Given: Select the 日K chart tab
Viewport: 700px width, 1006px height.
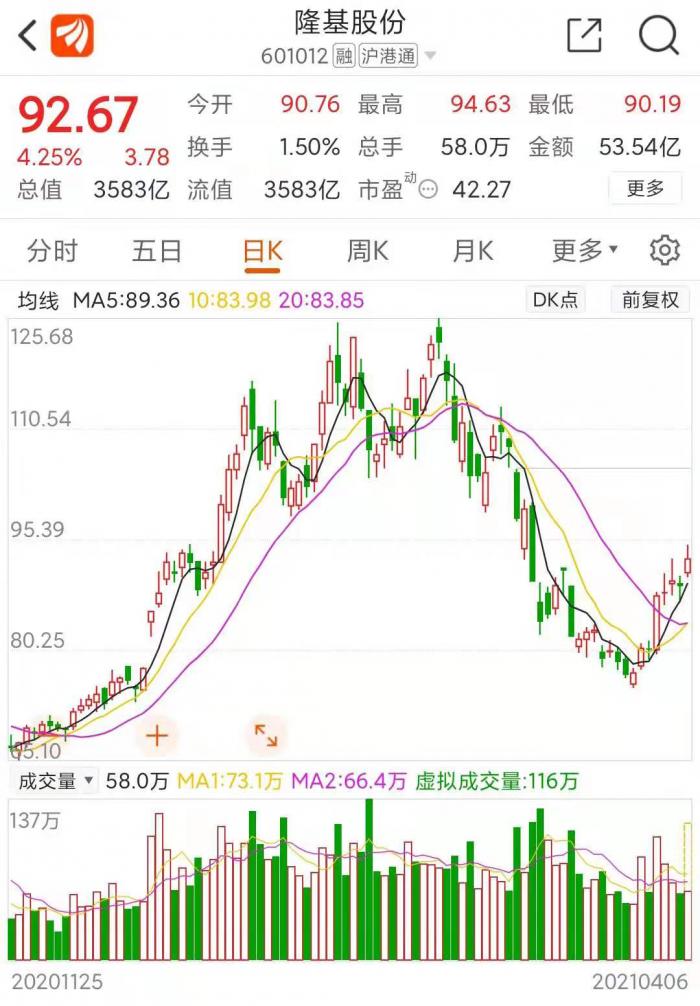Looking at the screenshot, I should [263, 251].
